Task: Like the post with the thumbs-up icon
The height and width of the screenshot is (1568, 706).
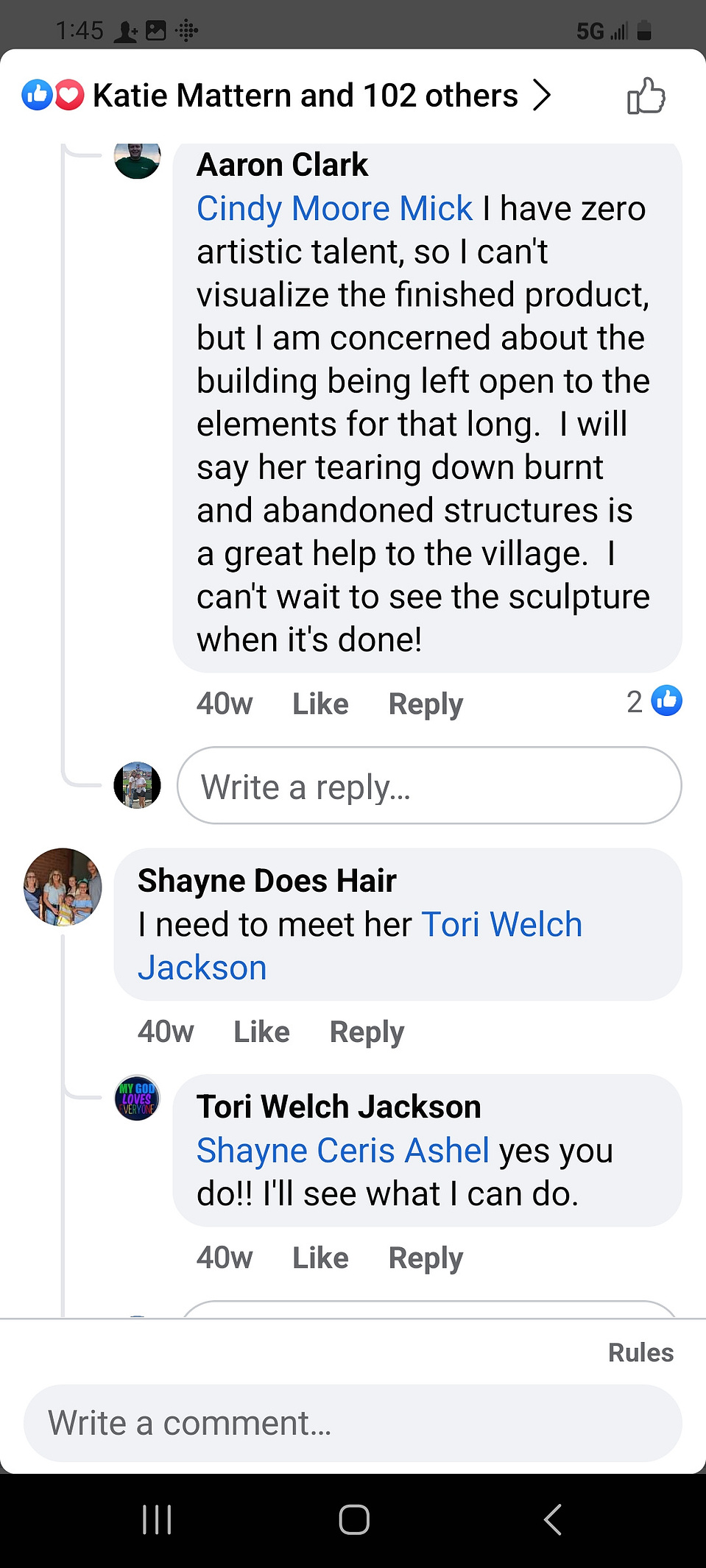Action: [646, 96]
